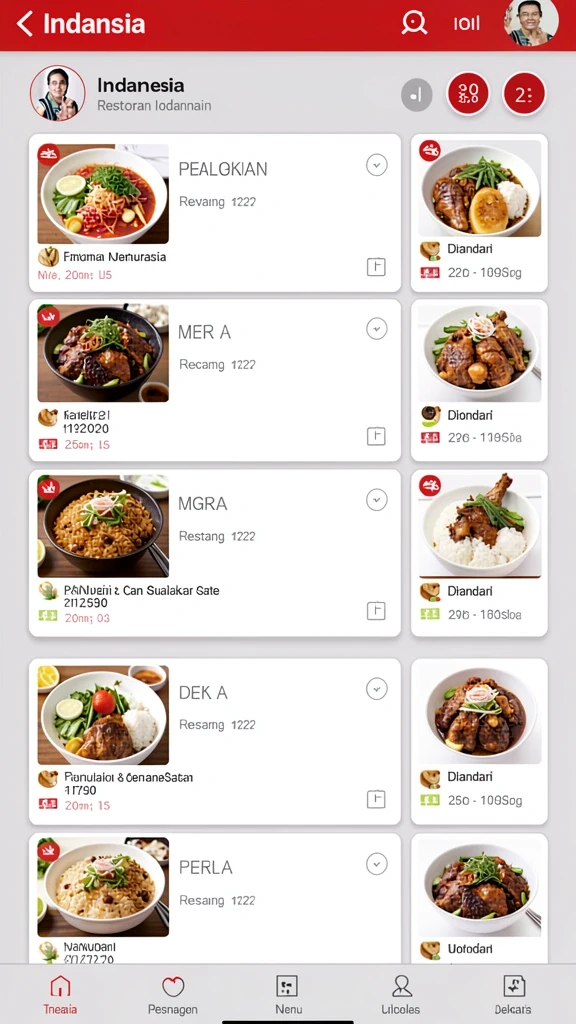Viewport: 576px width, 1024px height.
Task: Switch to the Delcars tab
Action: click(513, 995)
